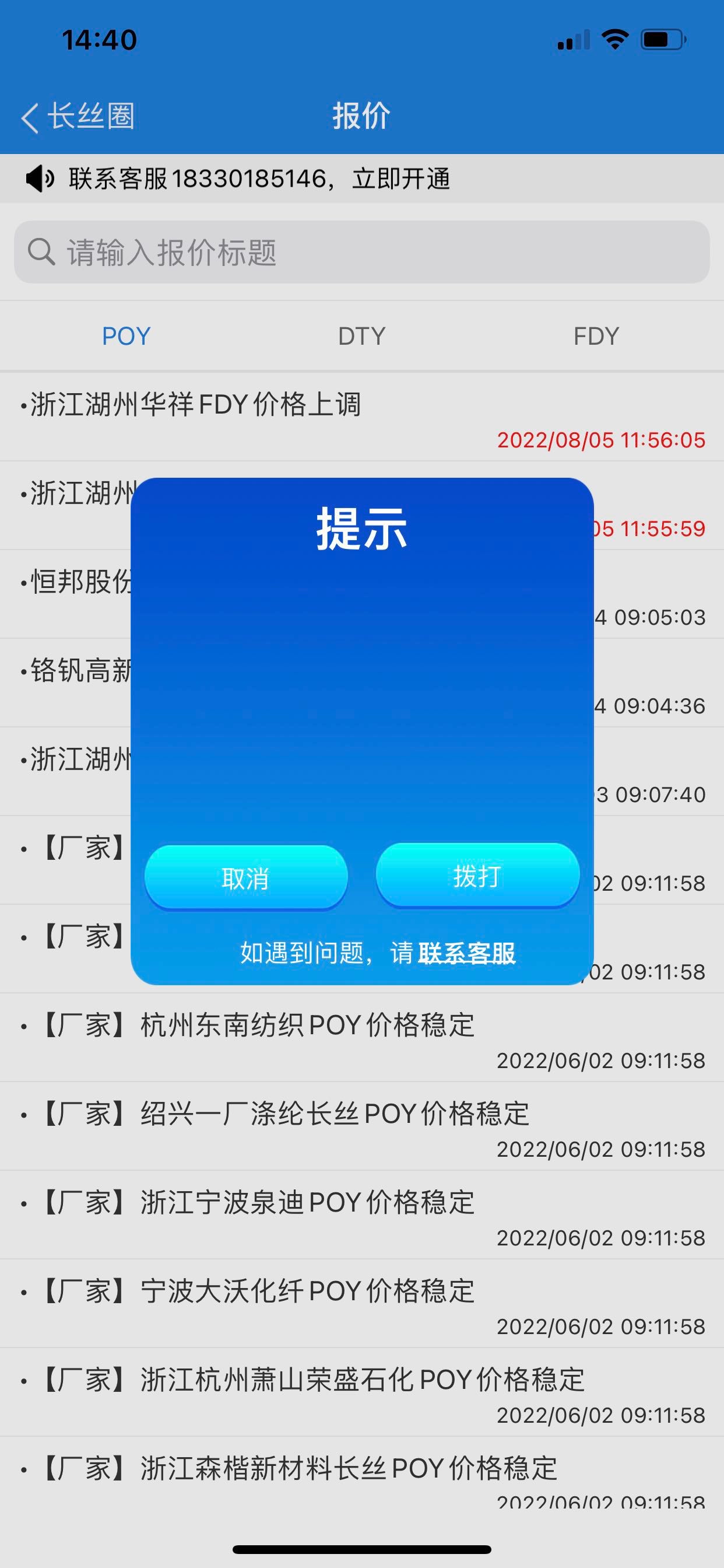The image size is (724, 1568).
Task: Switch to the FDY tab
Action: pyautogui.click(x=596, y=336)
